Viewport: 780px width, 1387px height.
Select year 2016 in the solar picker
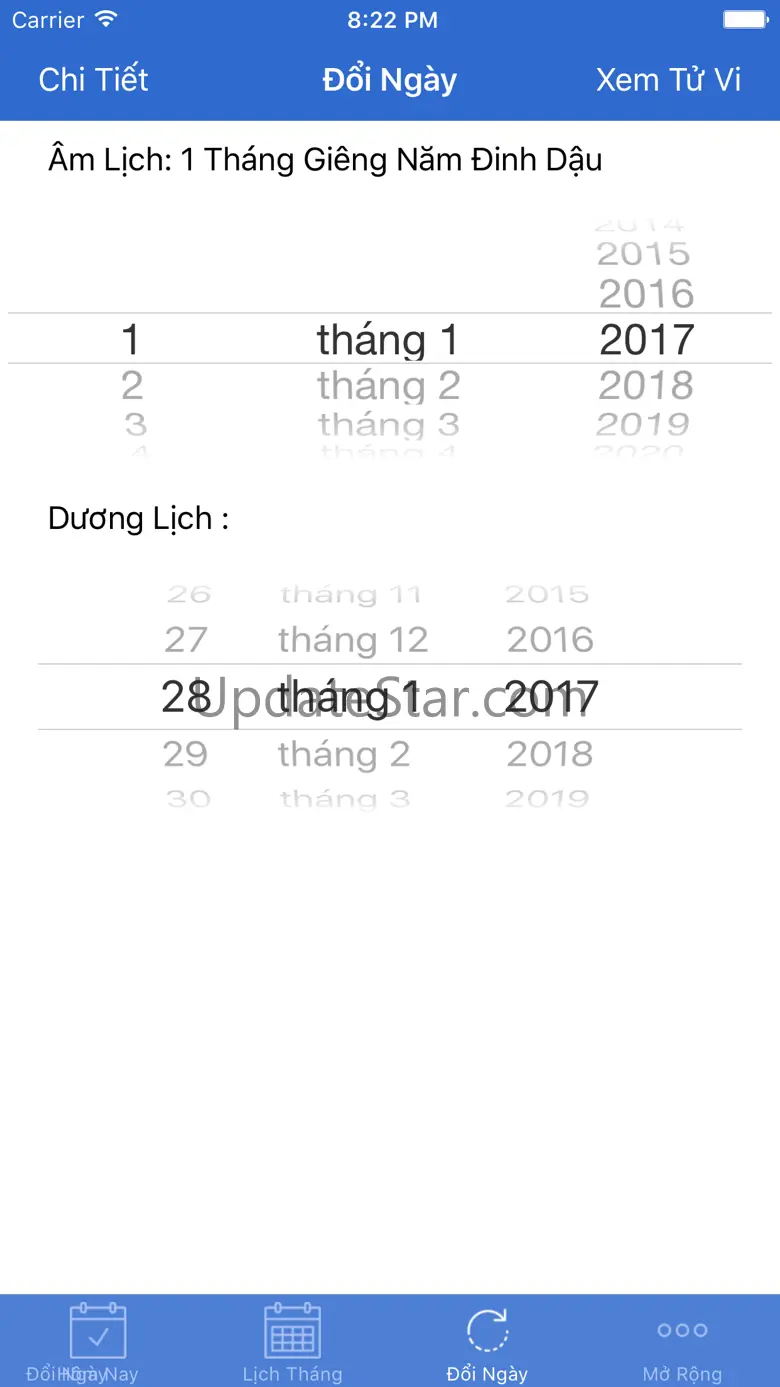point(549,639)
